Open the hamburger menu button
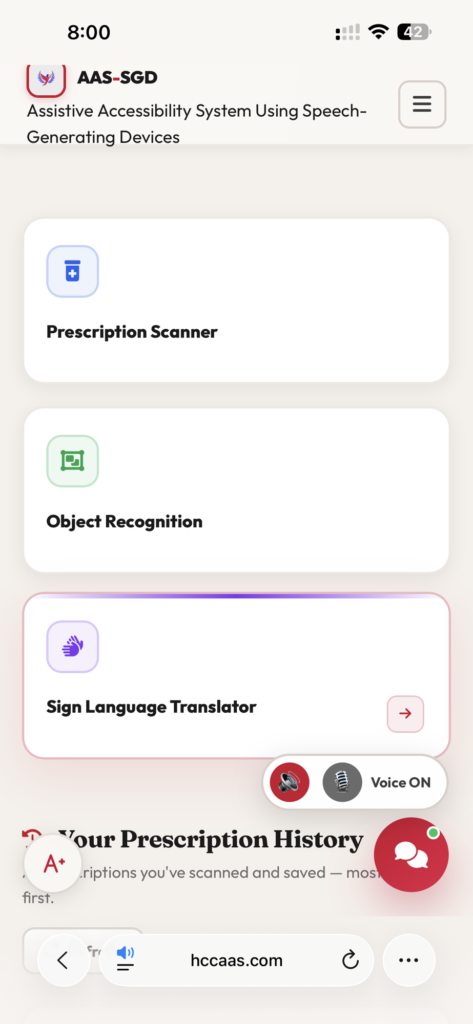This screenshot has height=1024, width=473. pyautogui.click(x=422, y=104)
